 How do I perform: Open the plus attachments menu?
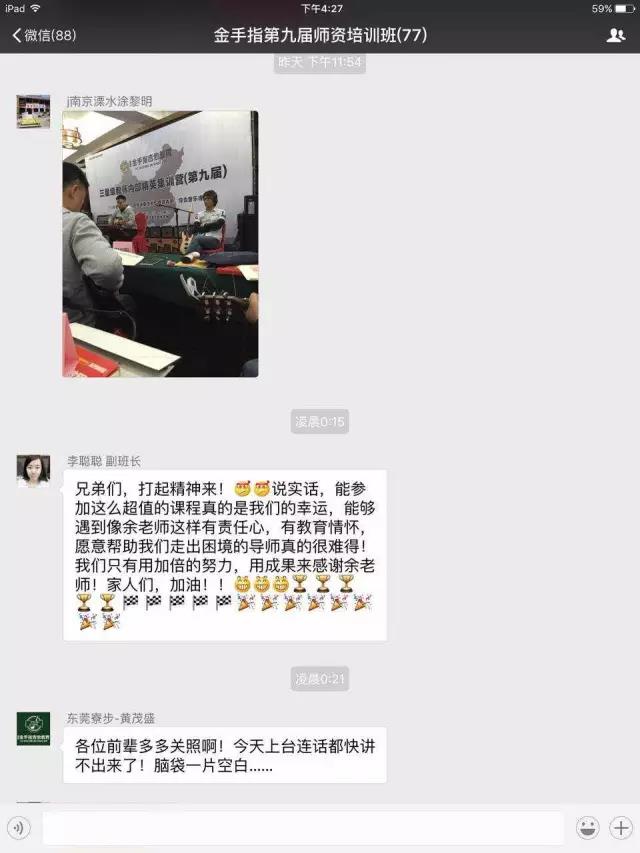pyautogui.click(x=621, y=828)
